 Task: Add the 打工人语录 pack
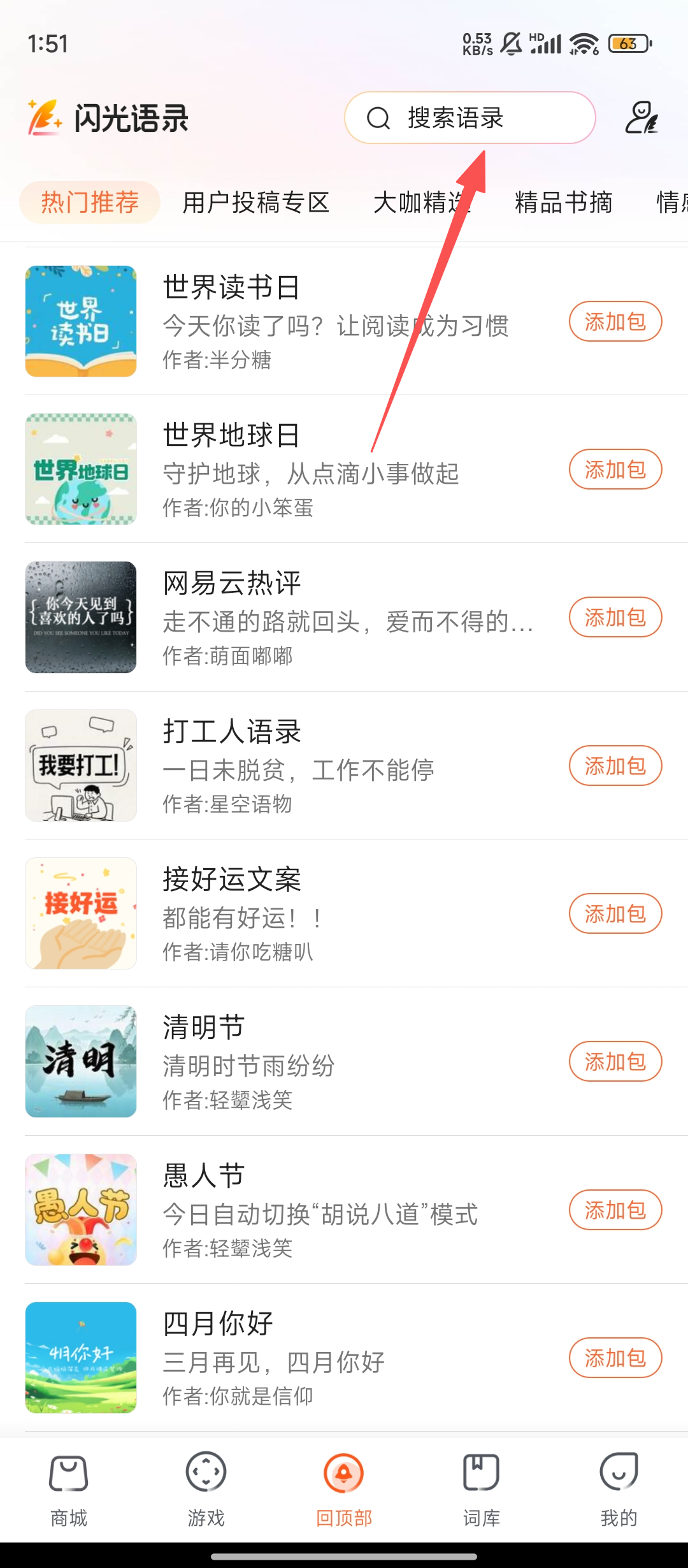pyautogui.click(x=615, y=766)
